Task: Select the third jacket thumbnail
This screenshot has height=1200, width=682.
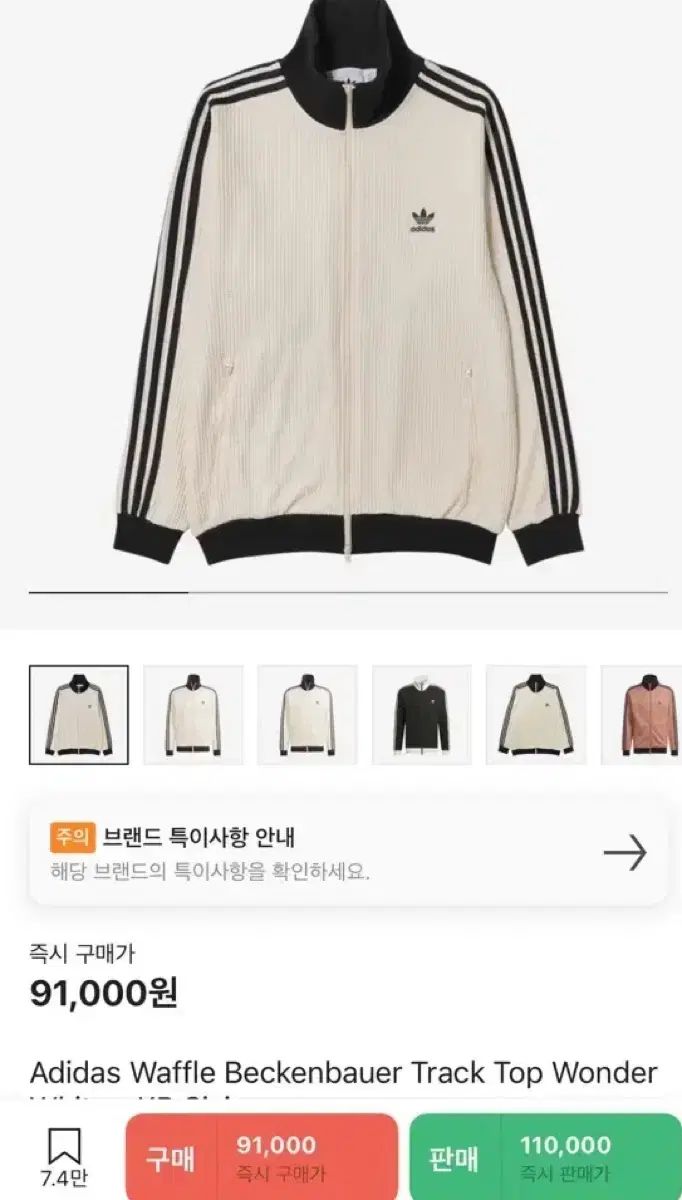Action: (x=307, y=715)
